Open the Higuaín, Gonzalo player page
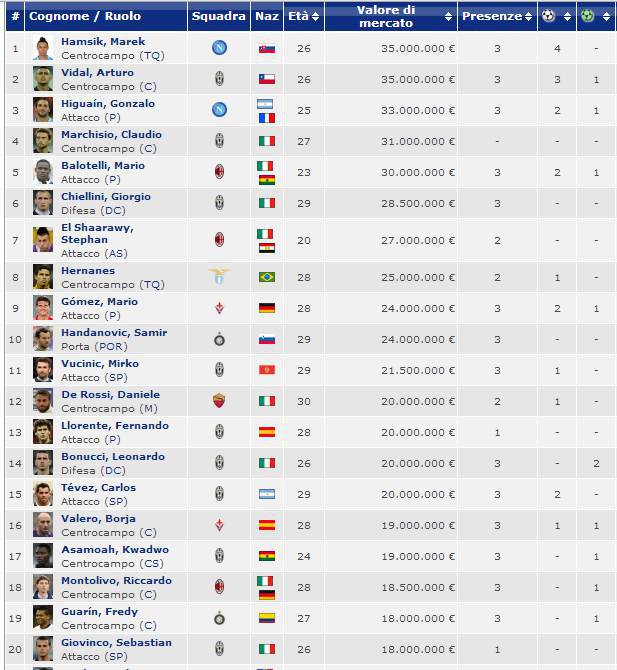The width and height of the screenshot is (617, 670). (x=108, y=104)
